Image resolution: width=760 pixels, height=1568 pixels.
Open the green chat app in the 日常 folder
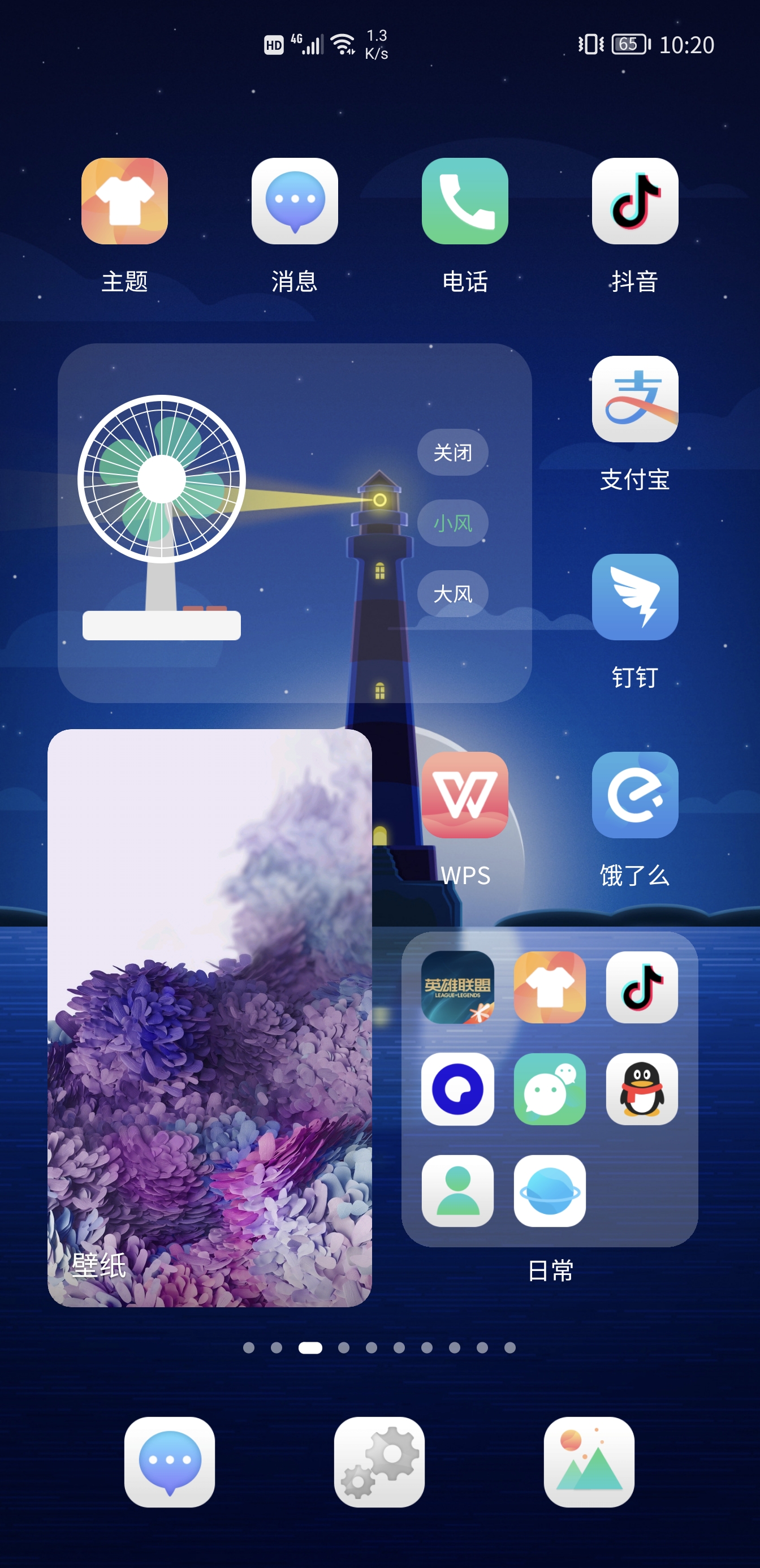[x=550, y=1089]
